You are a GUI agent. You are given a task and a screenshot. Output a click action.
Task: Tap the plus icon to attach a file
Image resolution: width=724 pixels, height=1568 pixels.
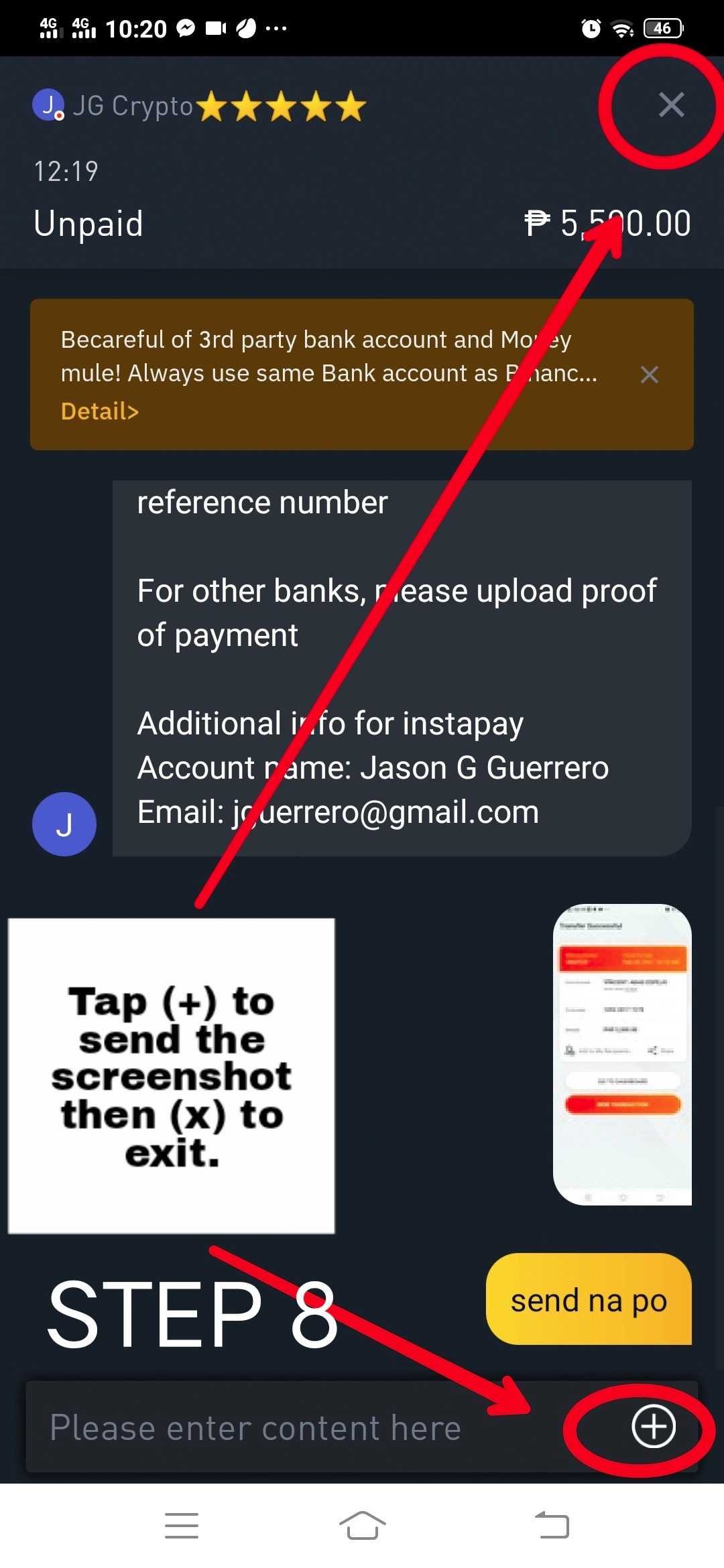point(654,1427)
